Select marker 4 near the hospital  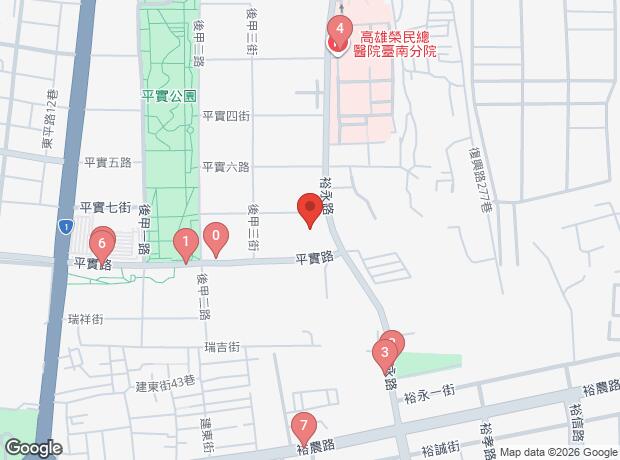(x=341, y=30)
